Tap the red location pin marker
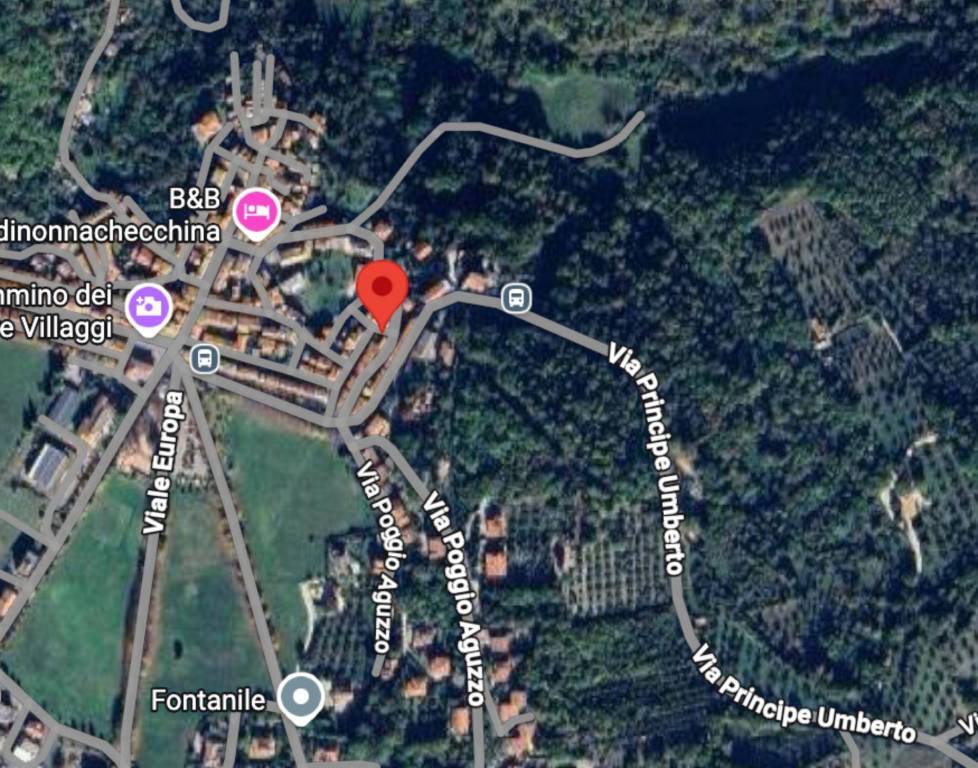The image size is (978, 768). (382, 290)
